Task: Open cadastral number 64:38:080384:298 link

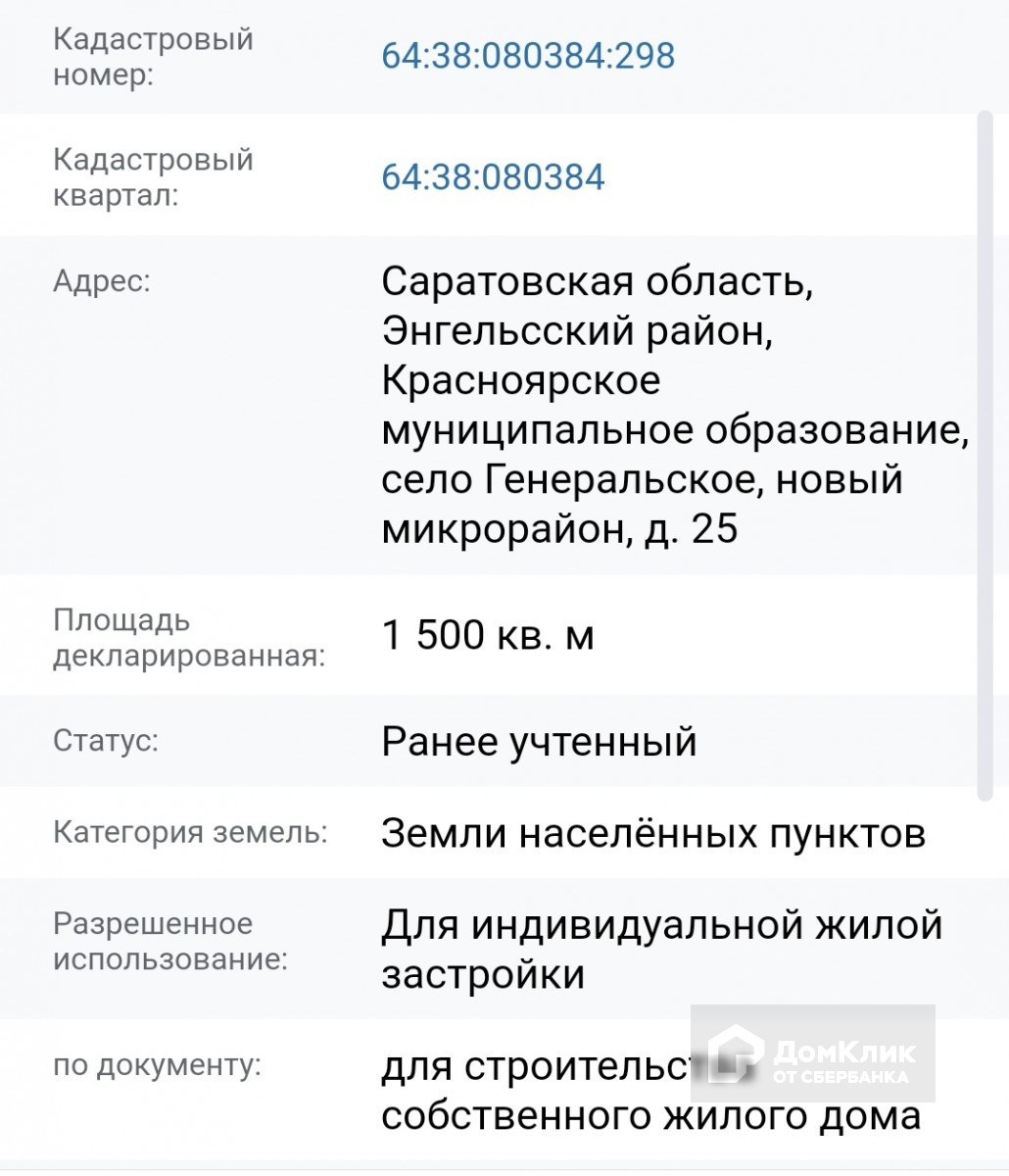Action: (x=528, y=56)
